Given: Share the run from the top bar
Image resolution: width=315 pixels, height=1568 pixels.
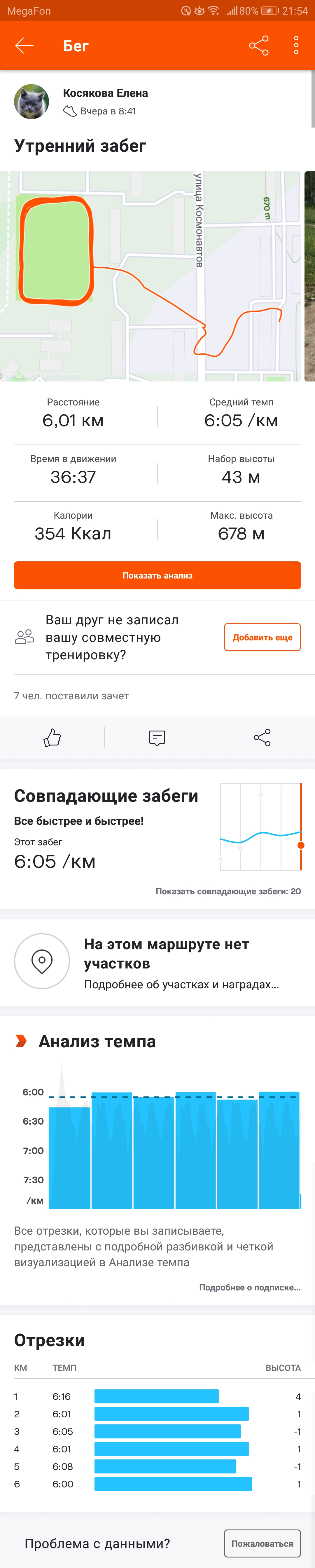Looking at the screenshot, I should (258, 46).
